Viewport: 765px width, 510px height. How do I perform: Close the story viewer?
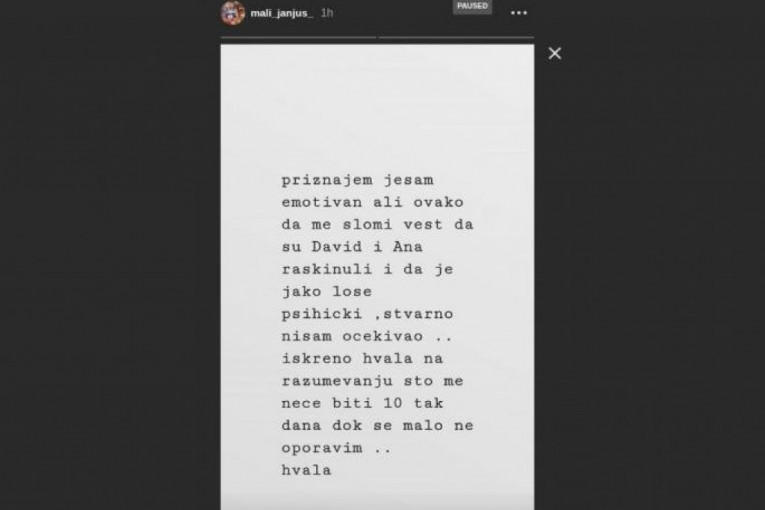555,53
